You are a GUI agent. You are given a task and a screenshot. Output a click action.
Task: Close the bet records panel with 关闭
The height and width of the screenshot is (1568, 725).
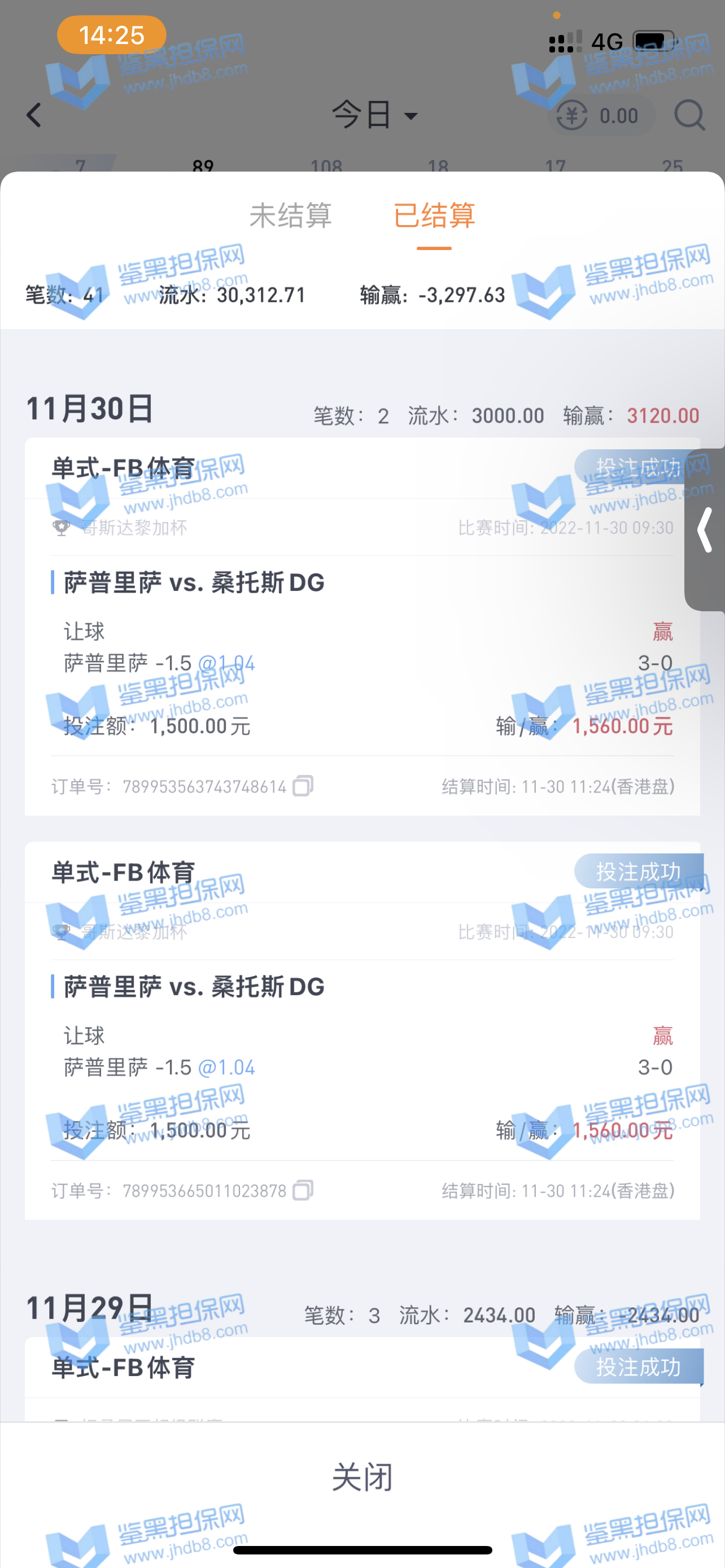(x=362, y=1477)
